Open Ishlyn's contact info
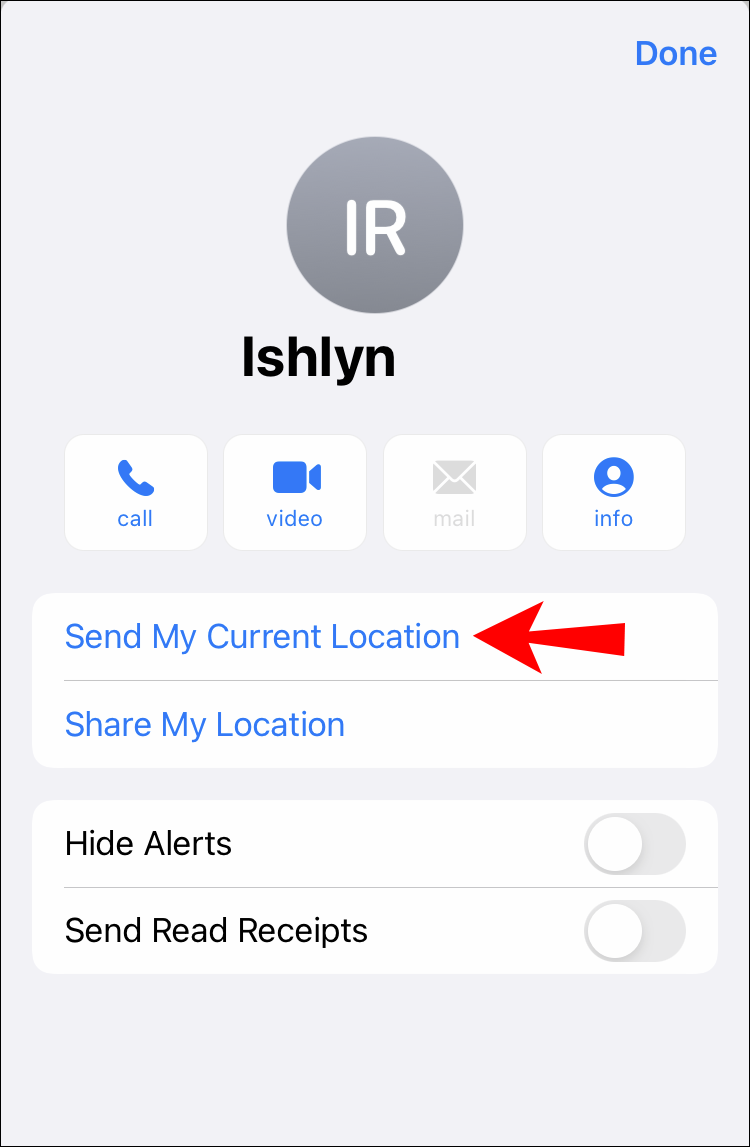Screen dimensions: 750x1147 (x=613, y=493)
